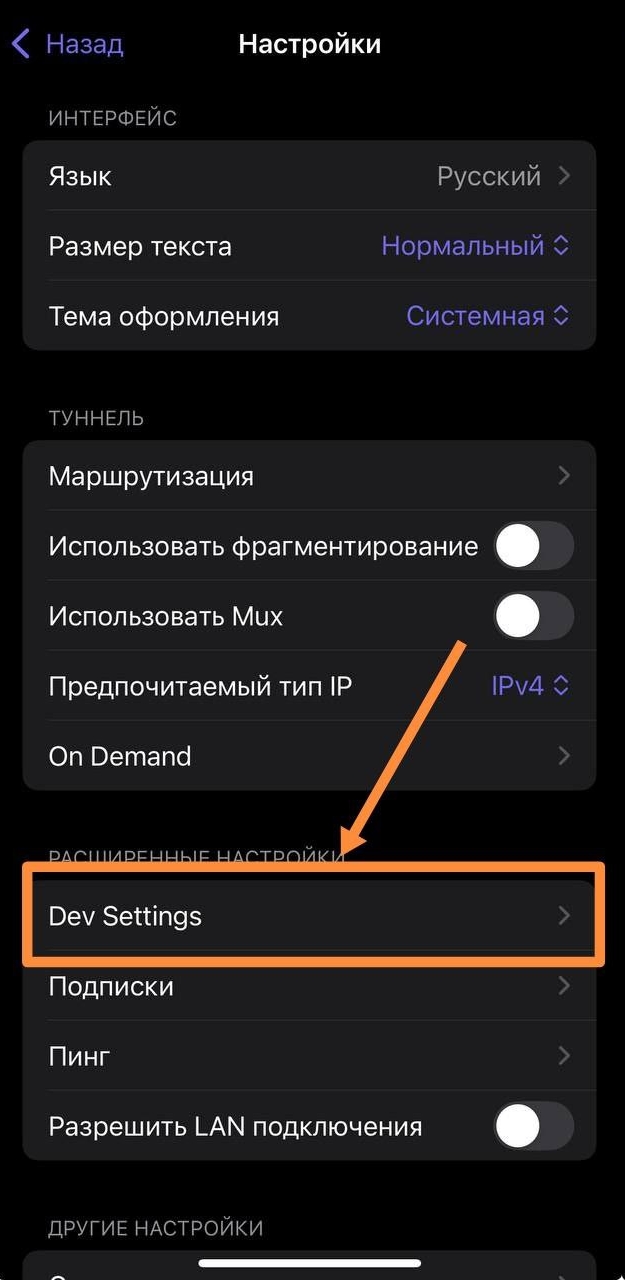The width and height of the screenshot is (625, 1280).
Task: Change the Тема оформления dropdown
Action: (x=487, y=316)
